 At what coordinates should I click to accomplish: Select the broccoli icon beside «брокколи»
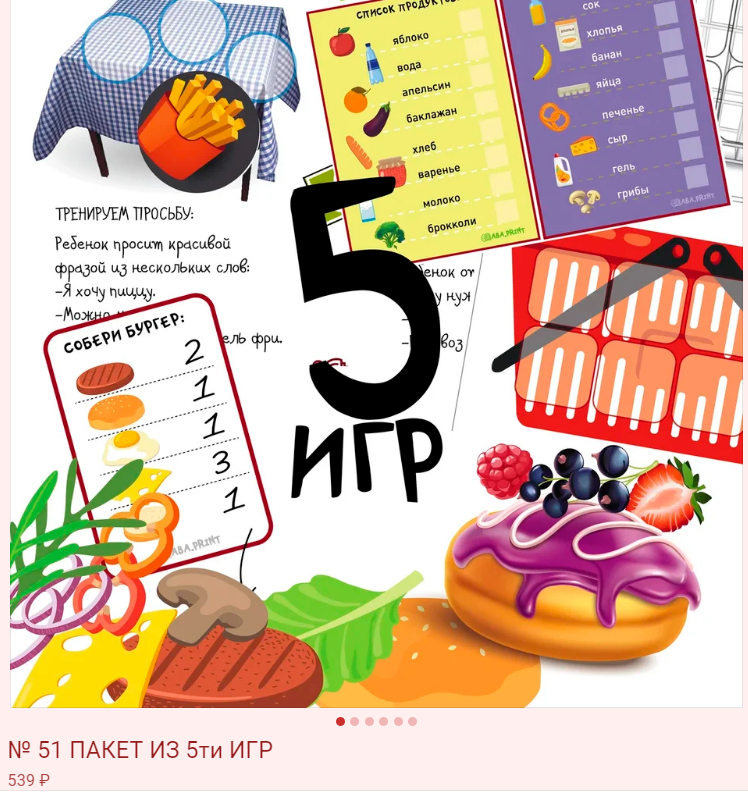[x=389, y=231]
